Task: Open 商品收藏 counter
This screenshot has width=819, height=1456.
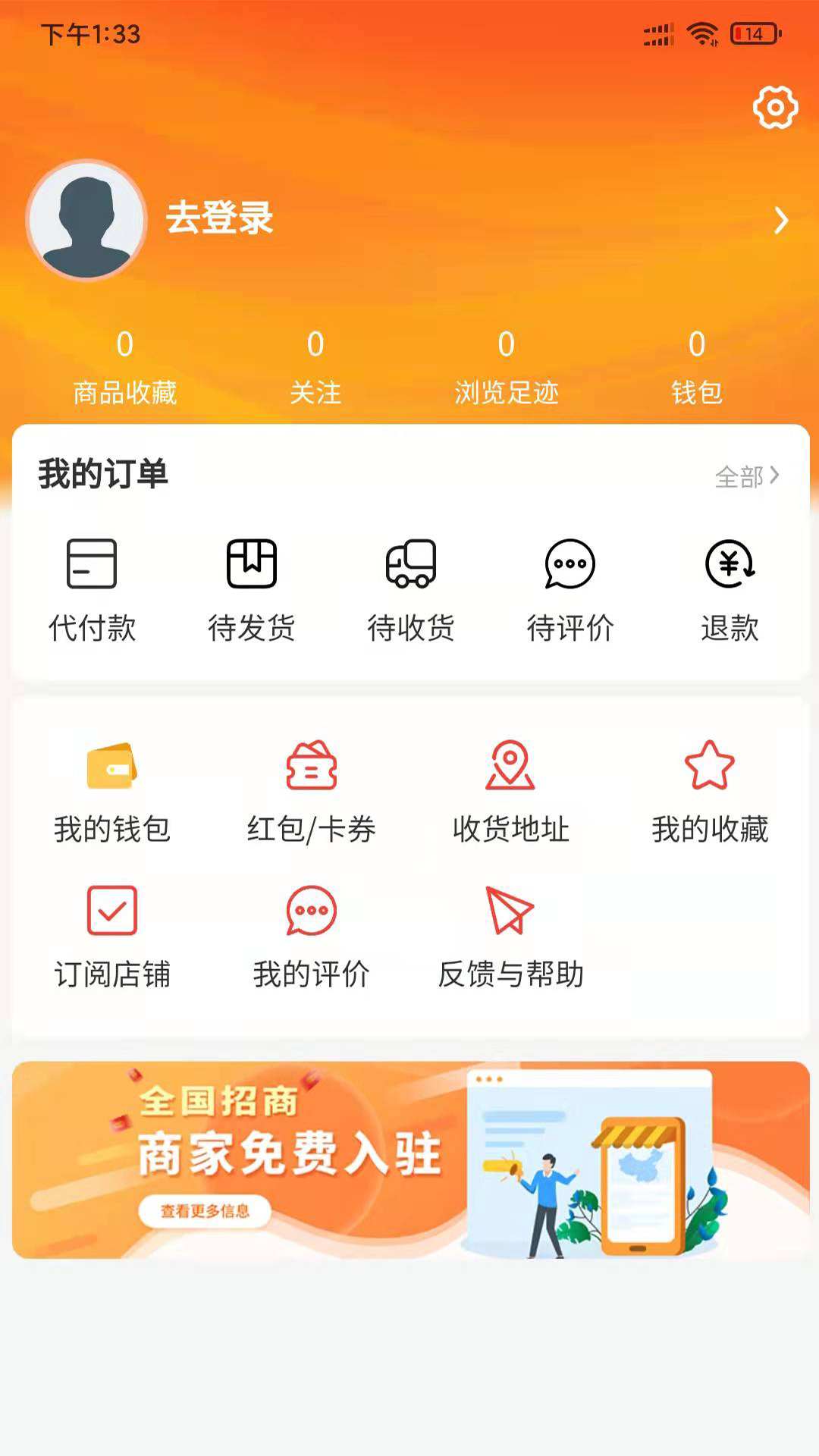Action: pyautogui.click(x=125, y=369)
